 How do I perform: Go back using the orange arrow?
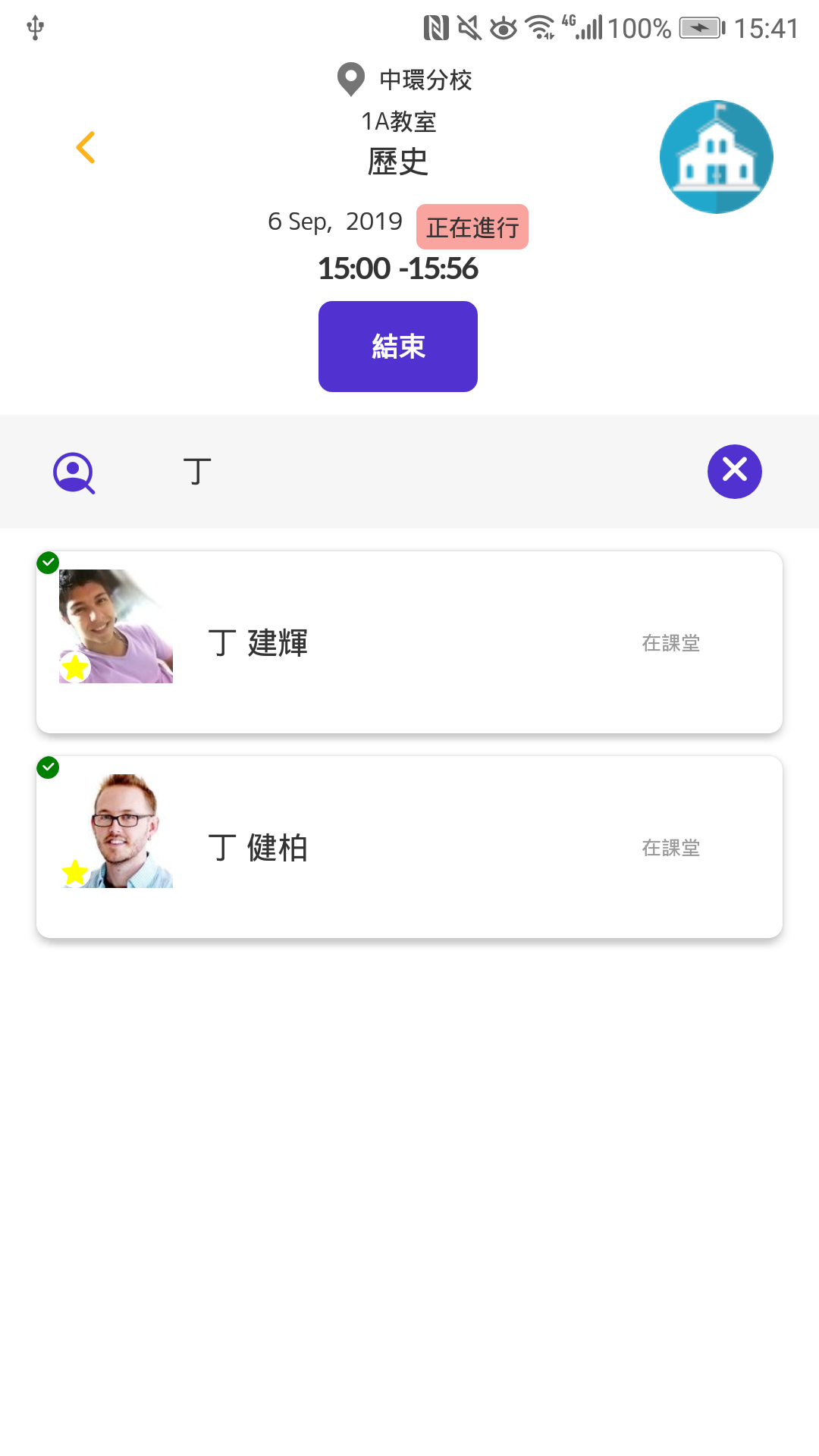[86, 147]
